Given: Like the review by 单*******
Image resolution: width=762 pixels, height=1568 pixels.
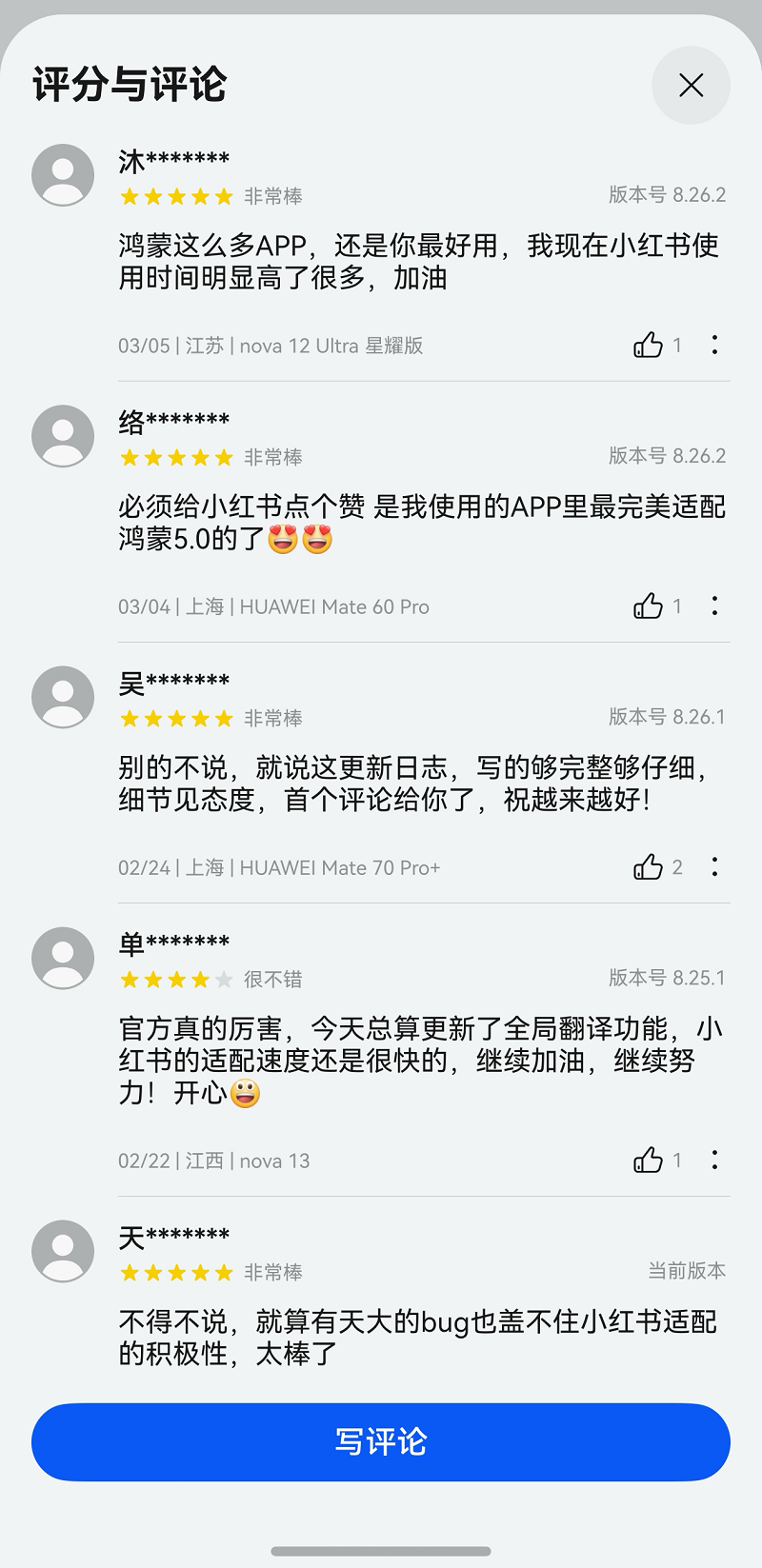Looking at the screenshot, I should point(649,1160).
